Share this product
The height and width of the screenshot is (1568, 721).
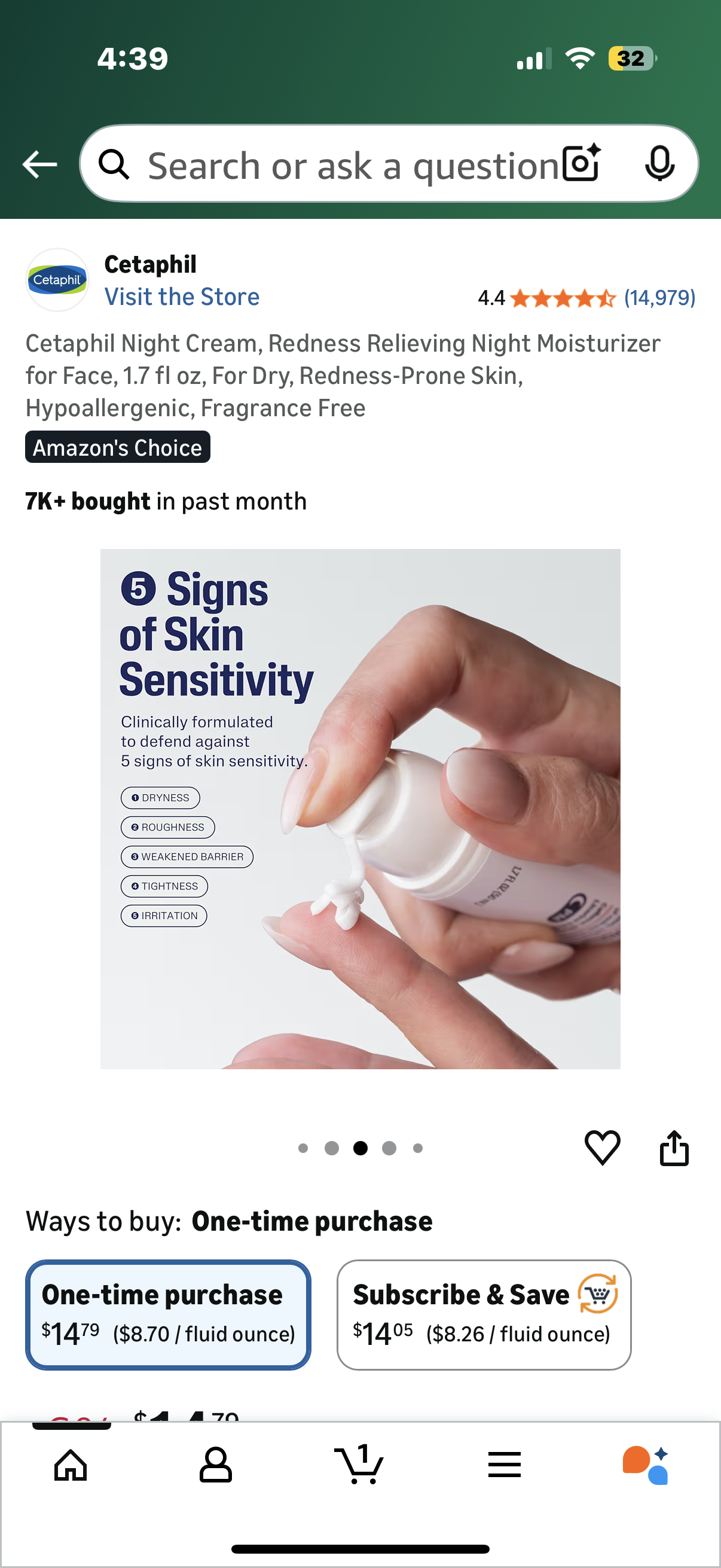point(674,1148)
